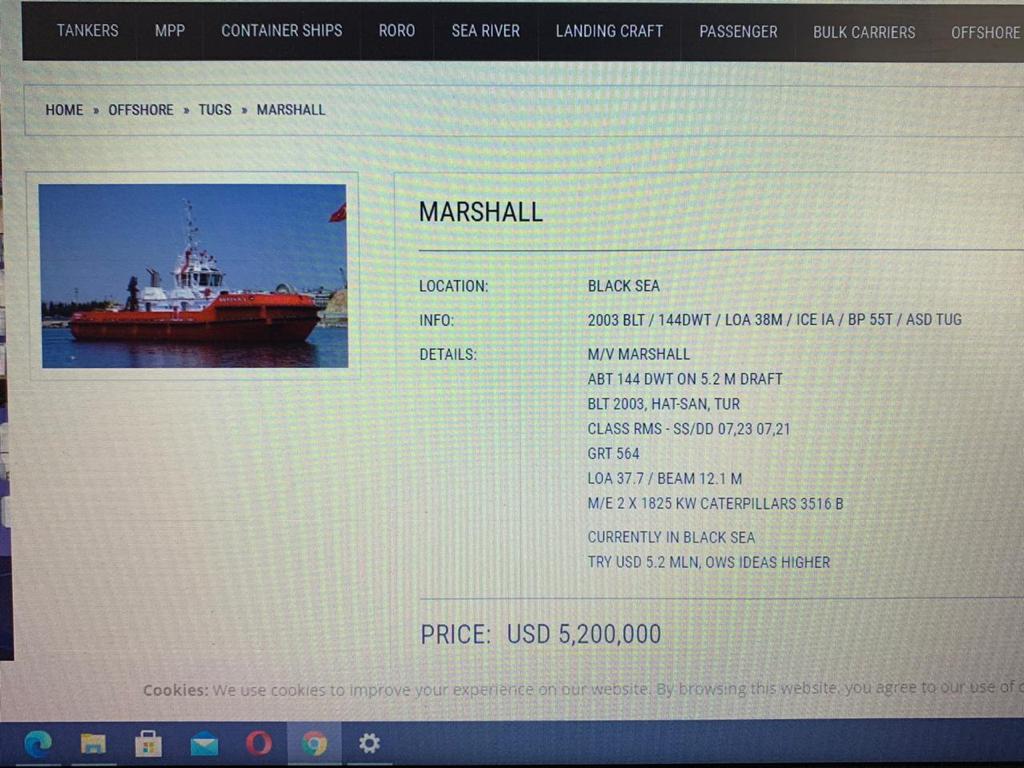Launch Microsoft Edge from the taskbar
This screenshot has height=768, width=1024.
point(38,744)
